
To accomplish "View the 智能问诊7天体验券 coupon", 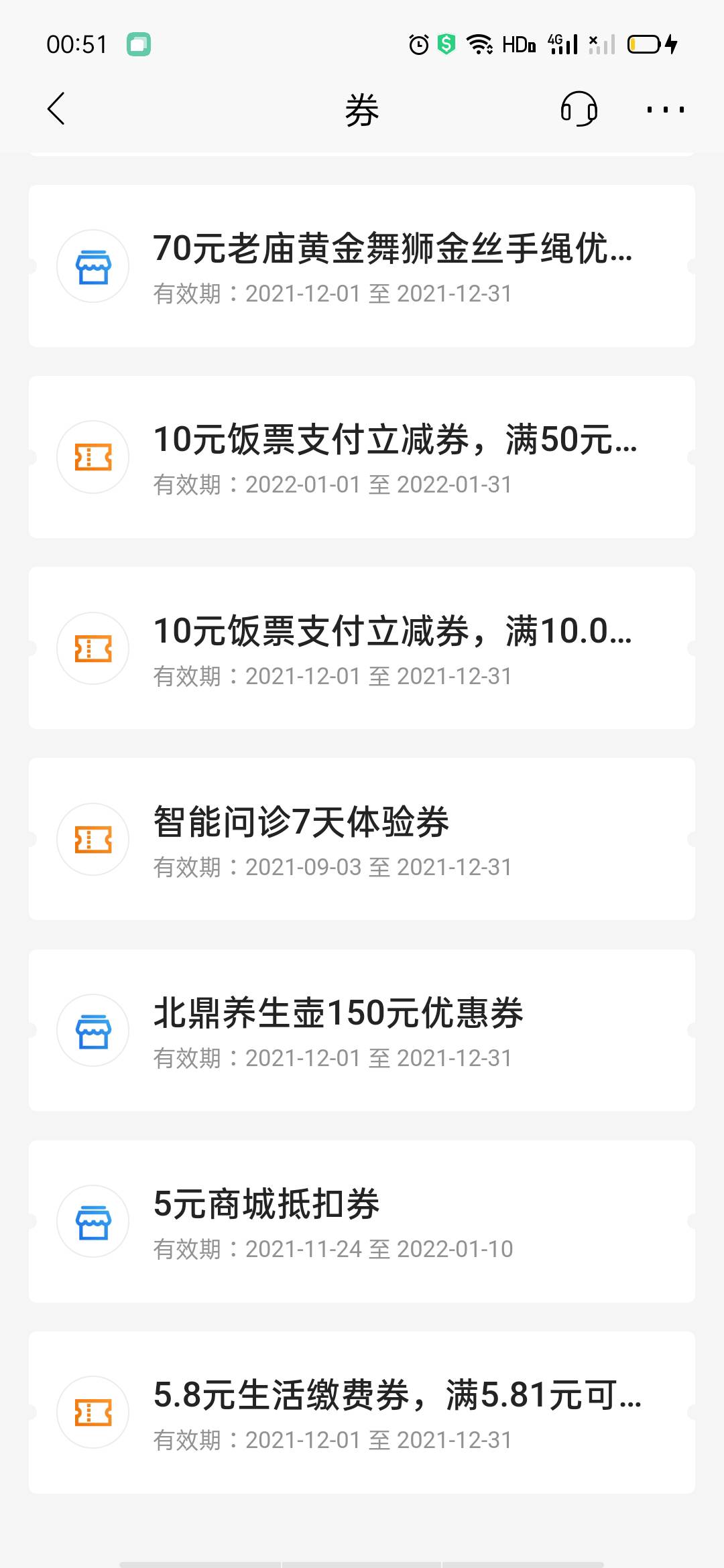I will coord(362,839).
